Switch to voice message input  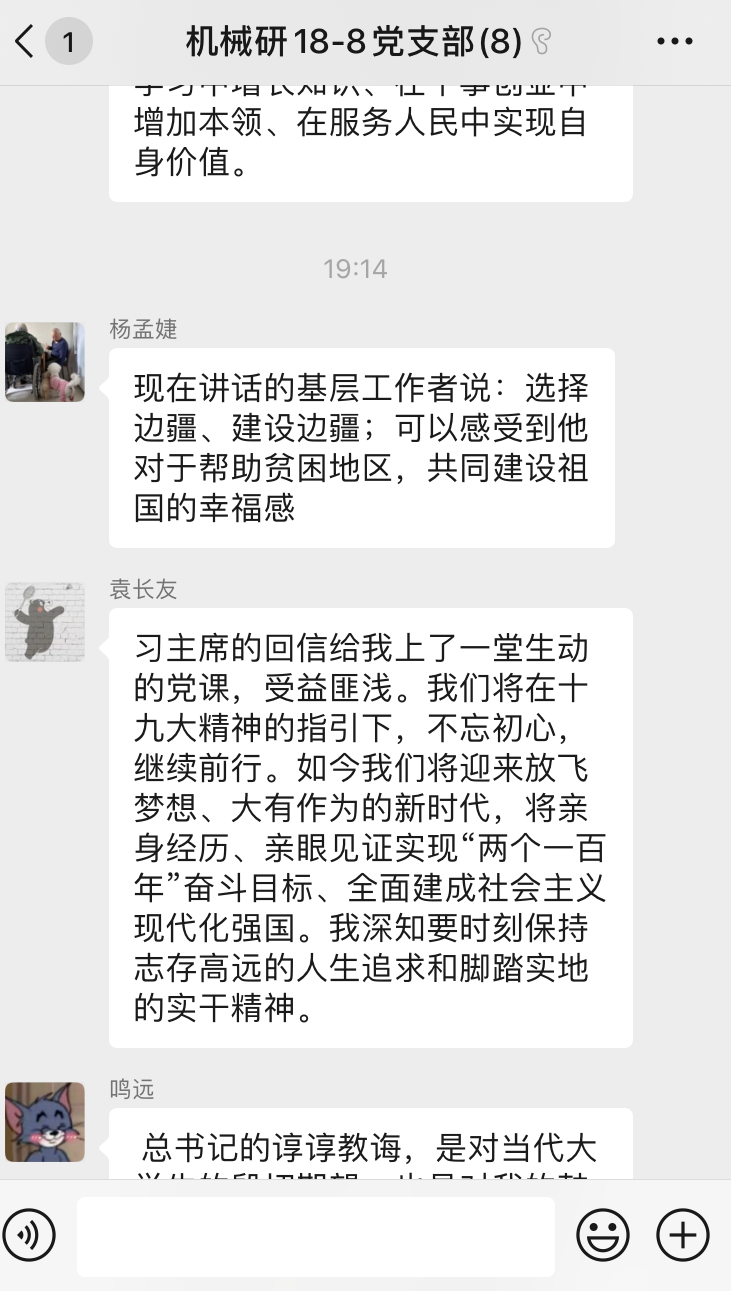pos(30,1236)
